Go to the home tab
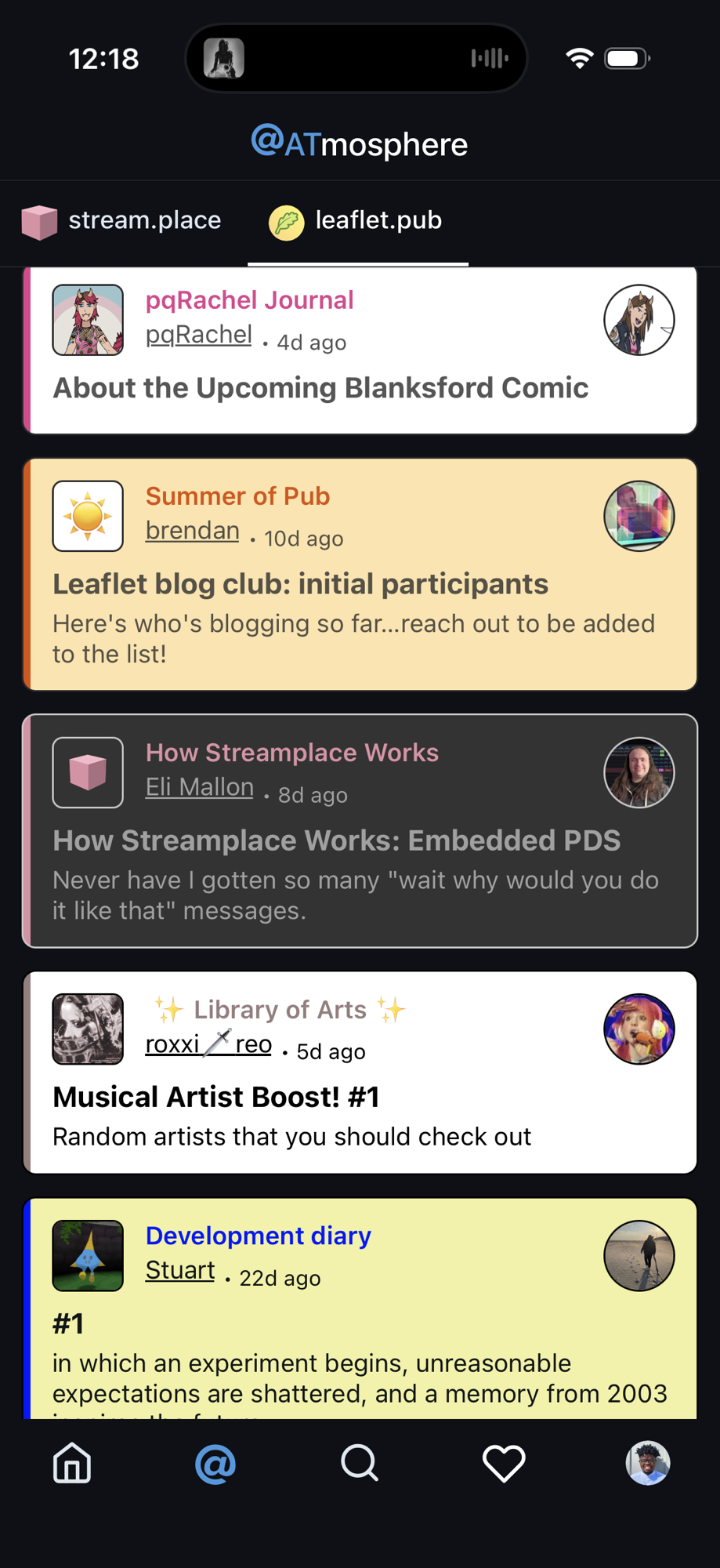This screenshot has height=1568, width=720. click(72, 1463)
